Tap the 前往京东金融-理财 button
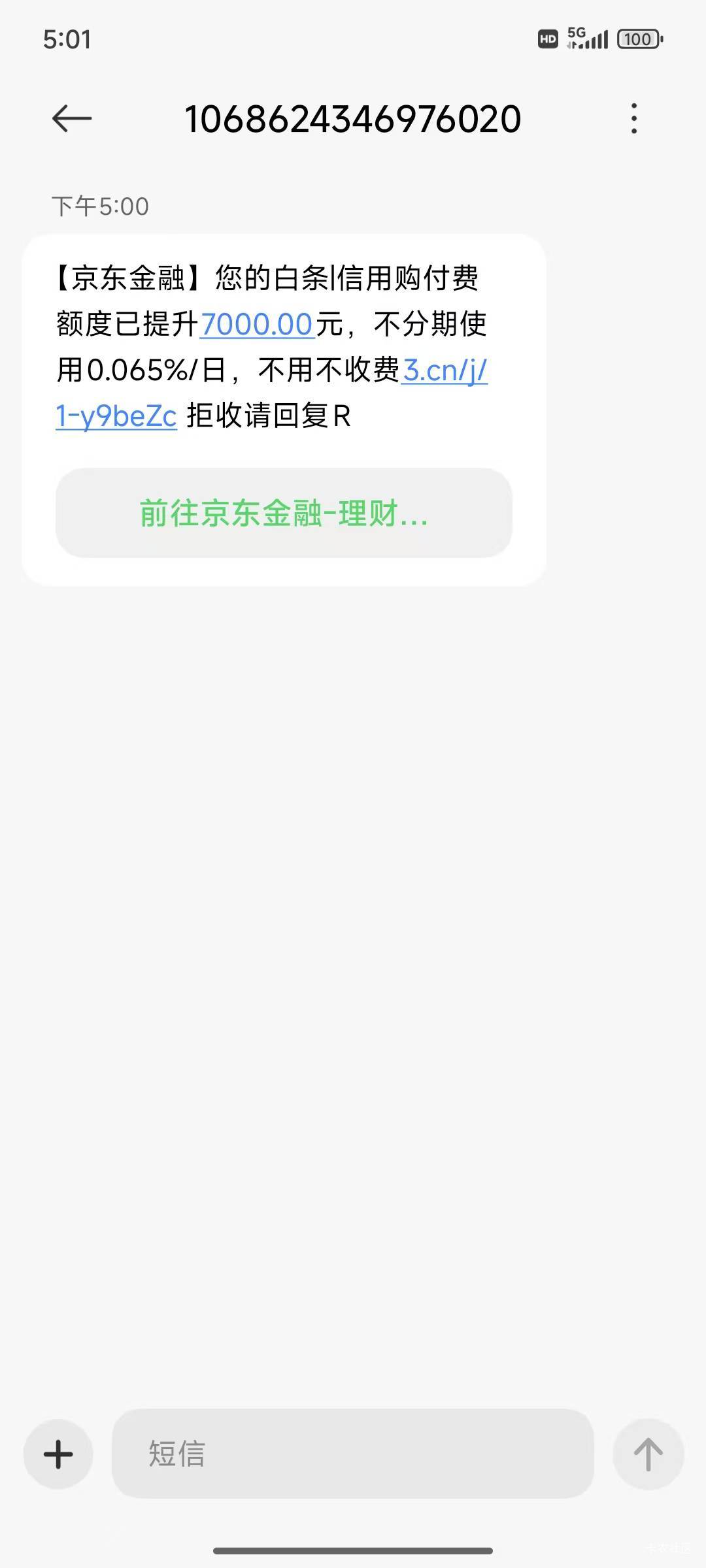Viewport: 706px width, 1568px height. pos(284,513)
